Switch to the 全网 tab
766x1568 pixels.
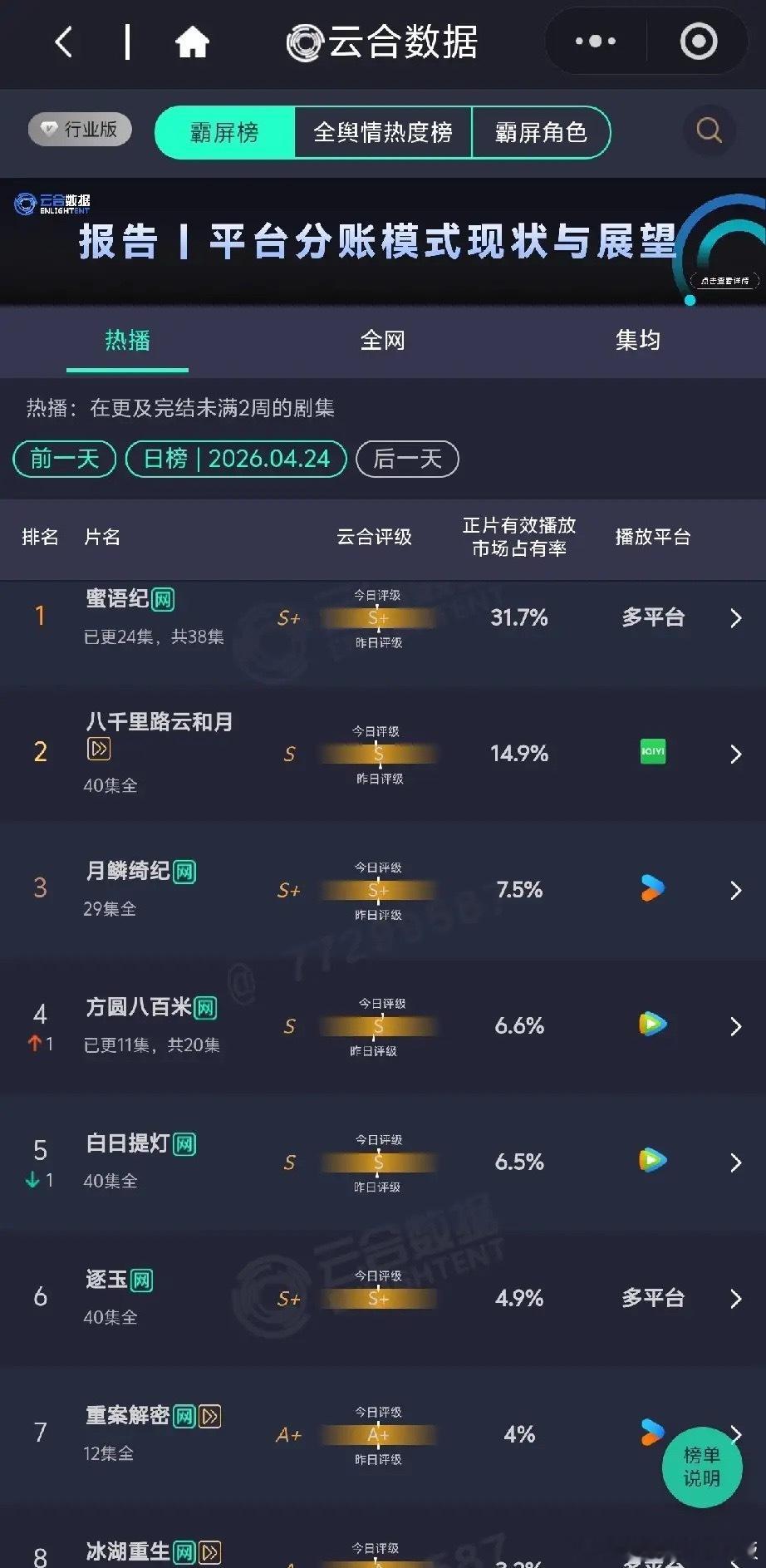383,342
